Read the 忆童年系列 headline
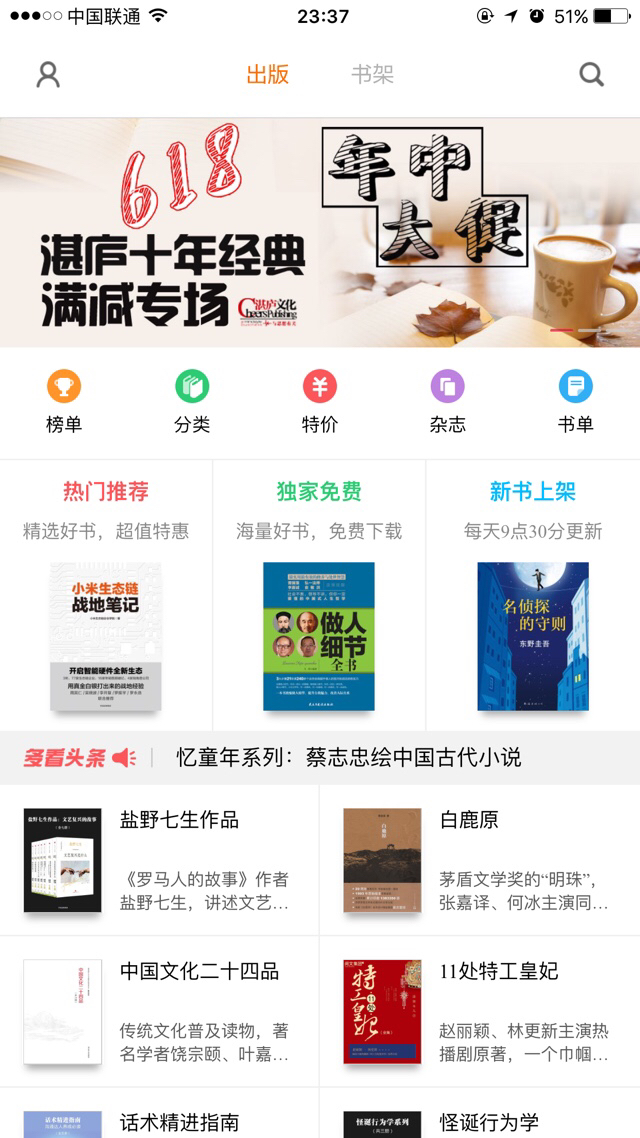The width and height of the screenshot is (640, 1138). point(349,758)
